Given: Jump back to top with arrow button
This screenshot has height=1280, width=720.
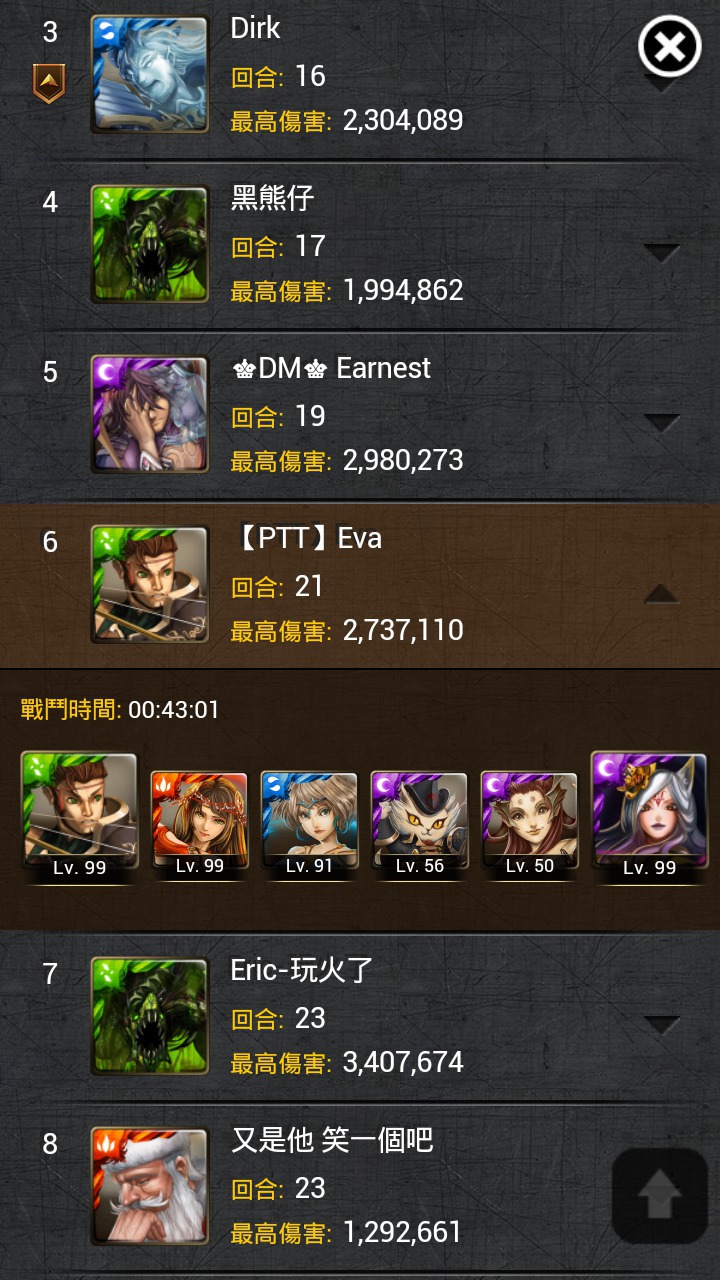Looking at the screenshot, I should click(659, 1196).
